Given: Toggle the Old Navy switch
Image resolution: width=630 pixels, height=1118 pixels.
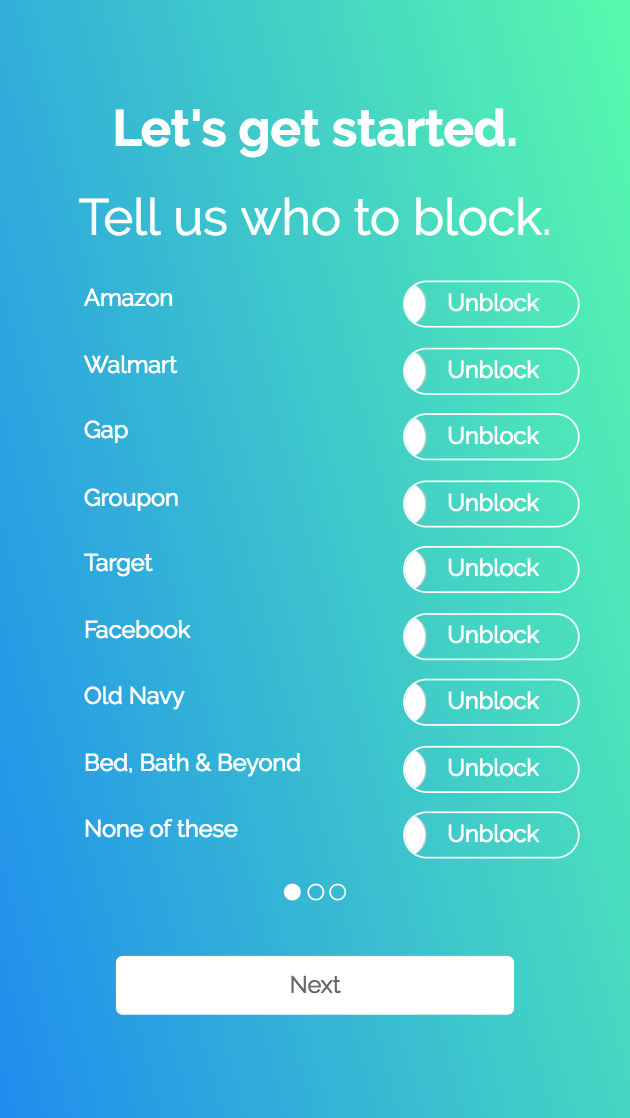Looking at the screenshot, I should (x=491, y=702).
